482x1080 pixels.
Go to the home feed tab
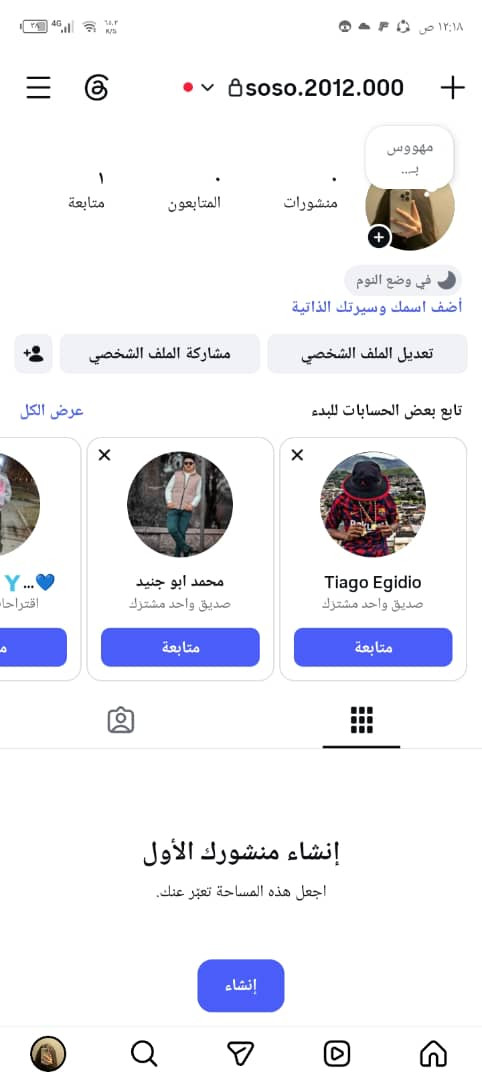(433, 1054)
